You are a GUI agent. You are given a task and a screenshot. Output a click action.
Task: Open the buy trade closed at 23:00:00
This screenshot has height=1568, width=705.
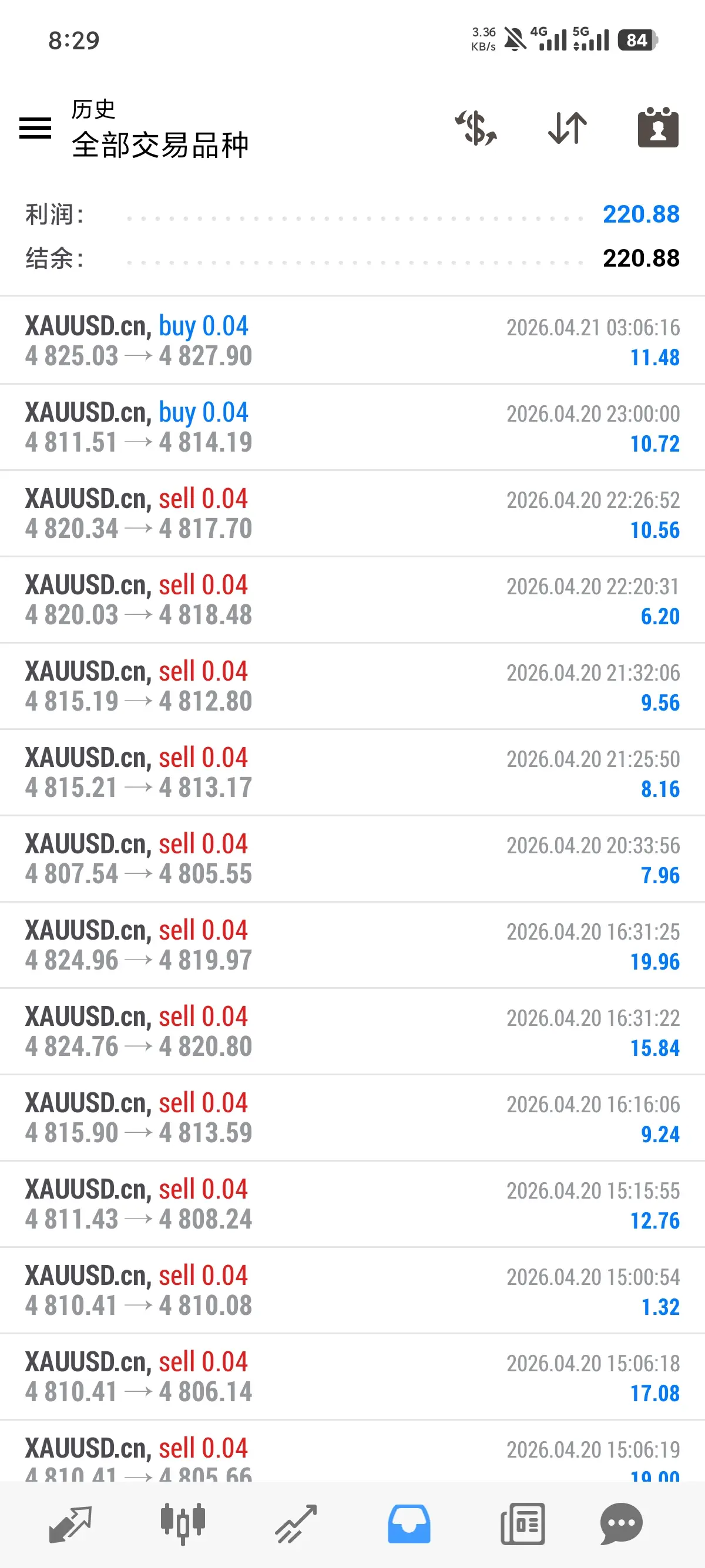[352, 428]
